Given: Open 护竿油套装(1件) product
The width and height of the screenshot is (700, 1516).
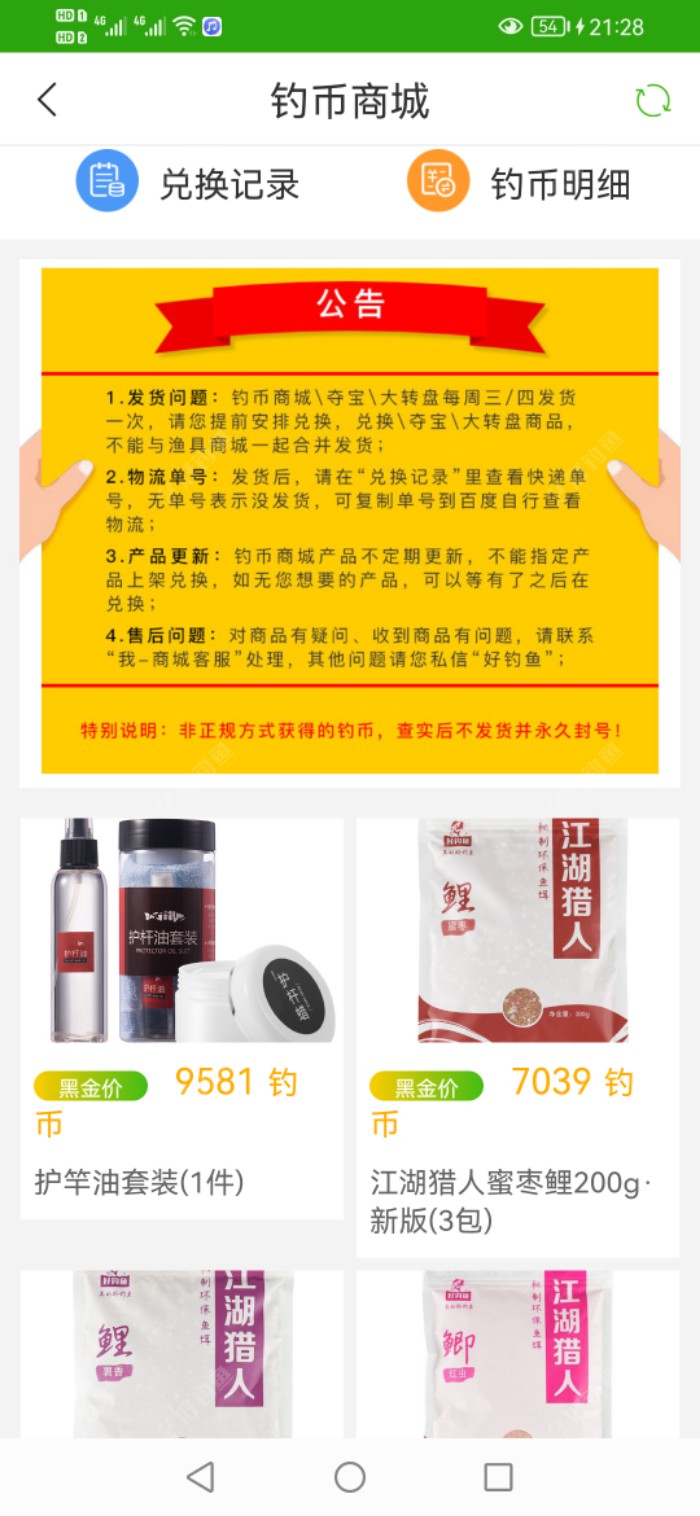Looking at the screenshot, I should [x=181, y=1016].
